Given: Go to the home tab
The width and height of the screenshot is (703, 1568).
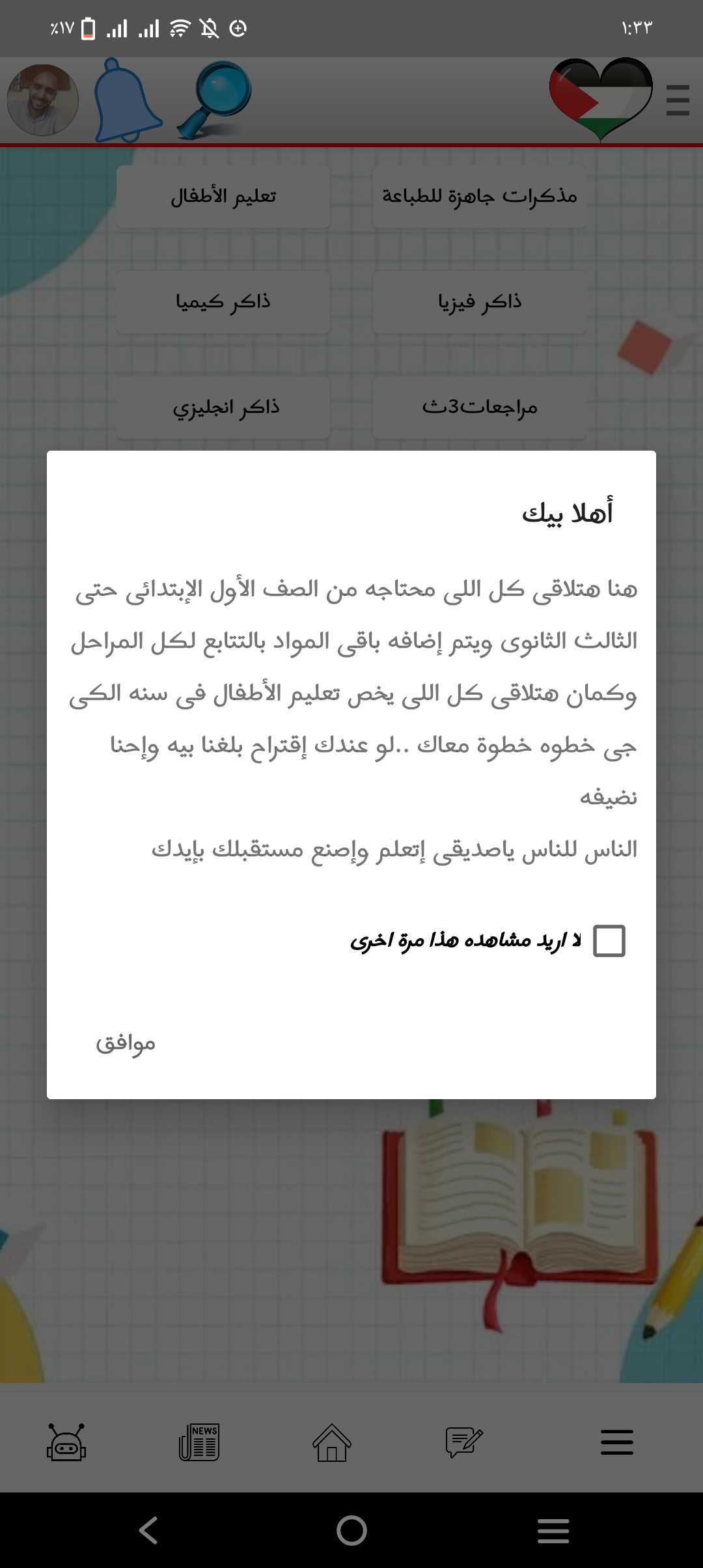Looking at the screenshot, I should (x=332, y=1442).
